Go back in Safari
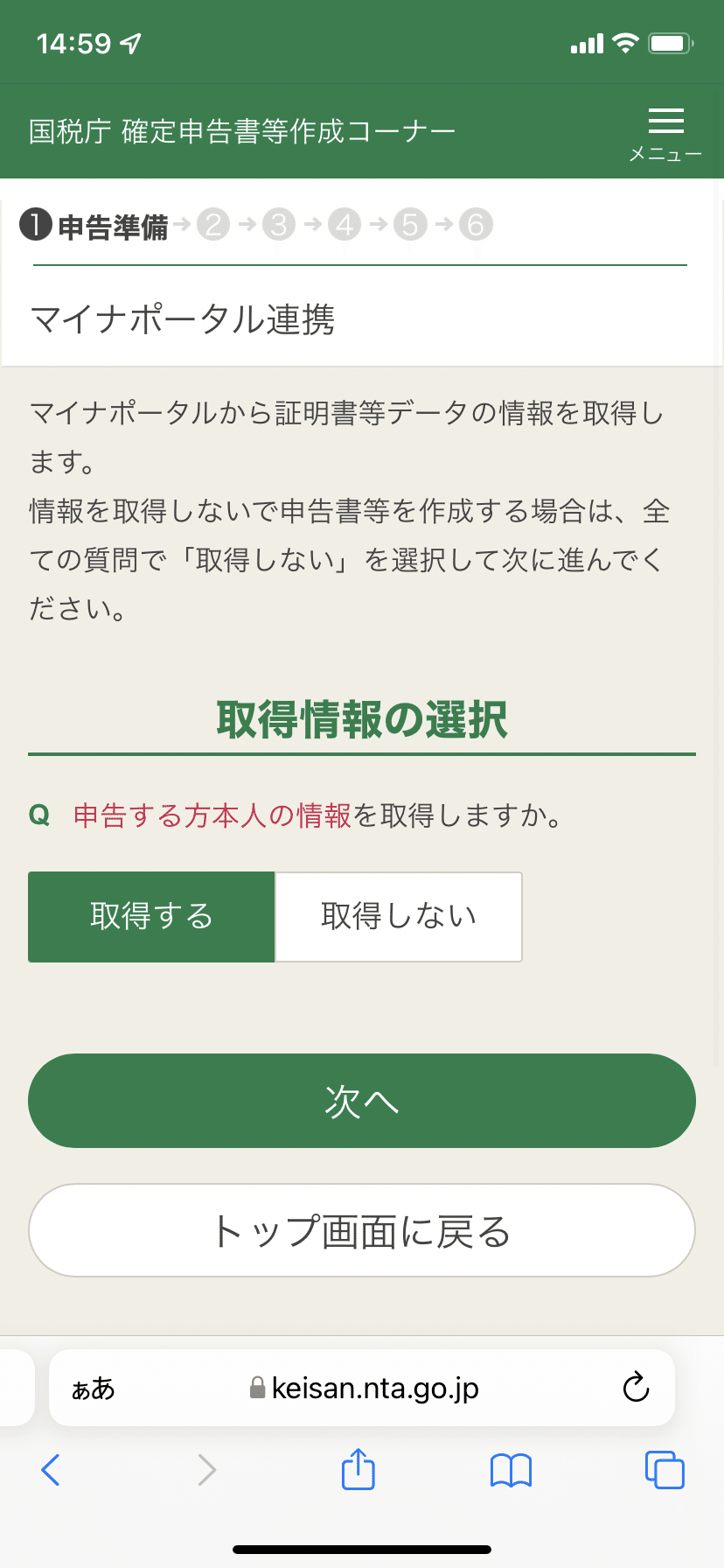724x1568 pixels. click(51, 1470)
